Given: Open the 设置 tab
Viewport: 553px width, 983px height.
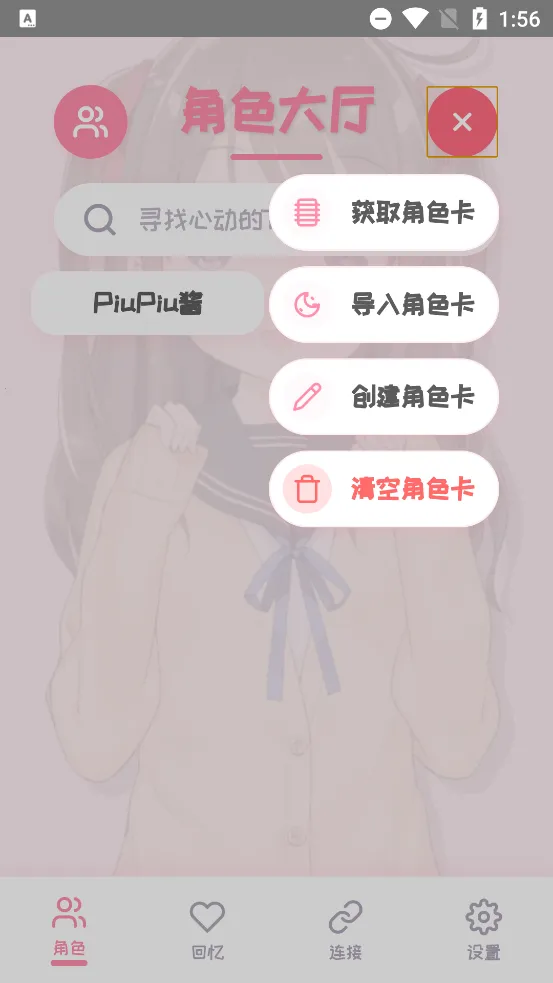Looking at the screenshot, I should [483, 930].
